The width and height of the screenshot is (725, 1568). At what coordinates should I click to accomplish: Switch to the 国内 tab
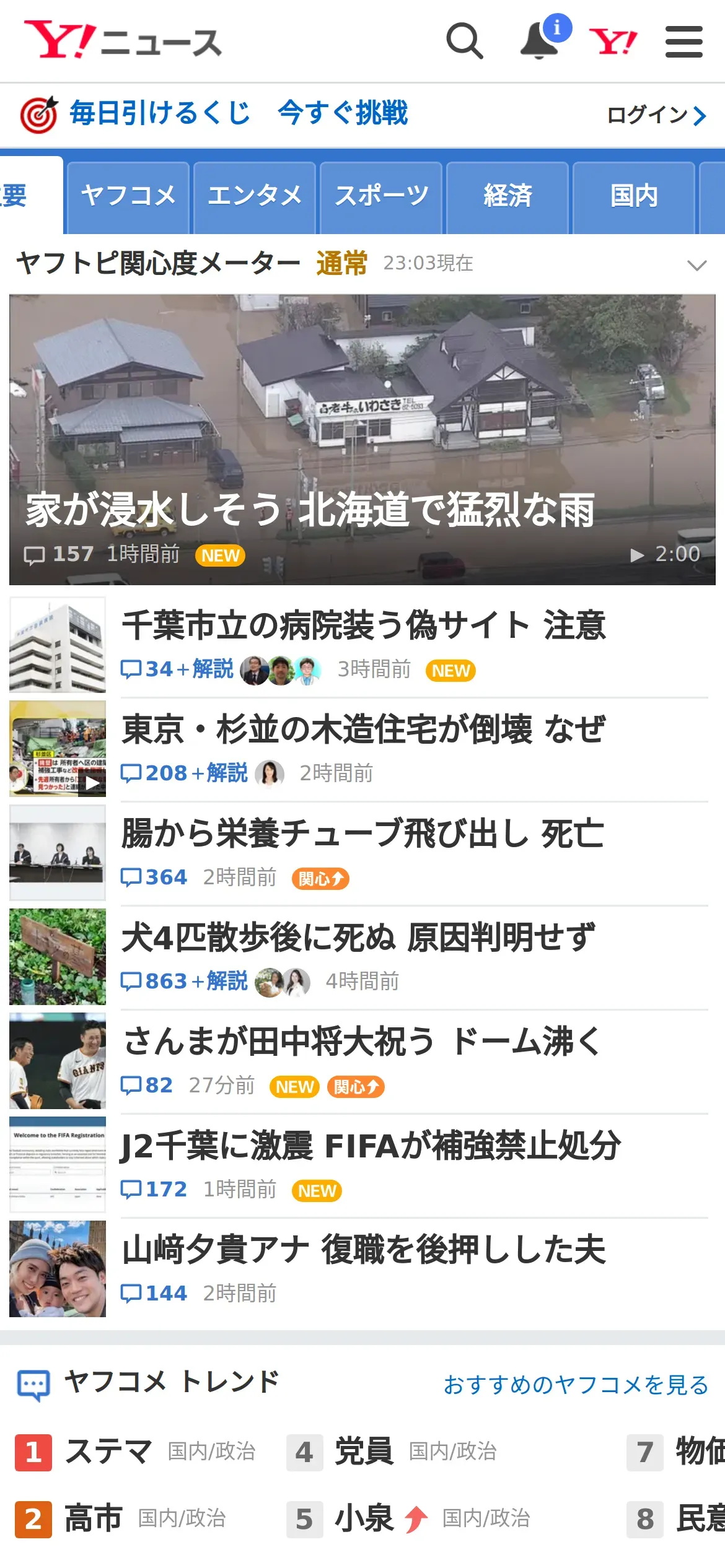coord(634,196)
